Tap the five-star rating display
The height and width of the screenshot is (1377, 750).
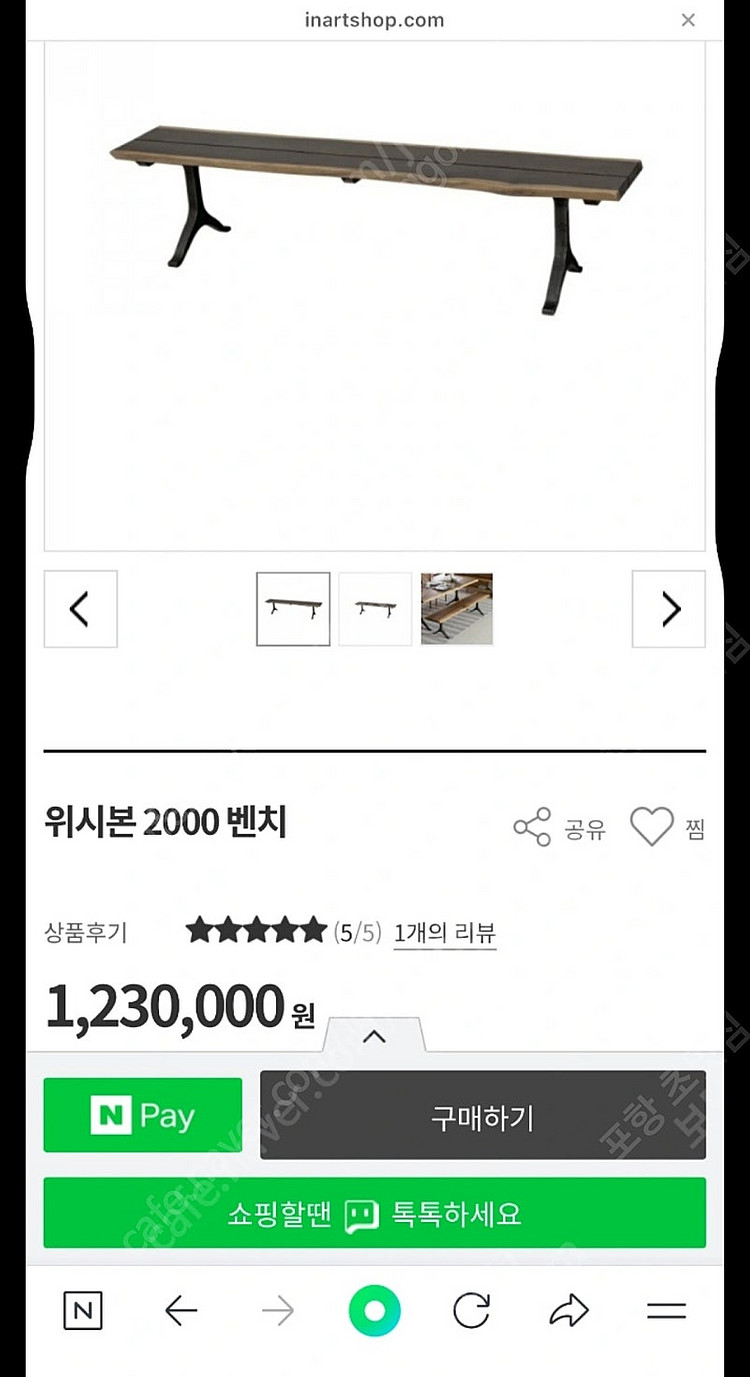[257, 929]
